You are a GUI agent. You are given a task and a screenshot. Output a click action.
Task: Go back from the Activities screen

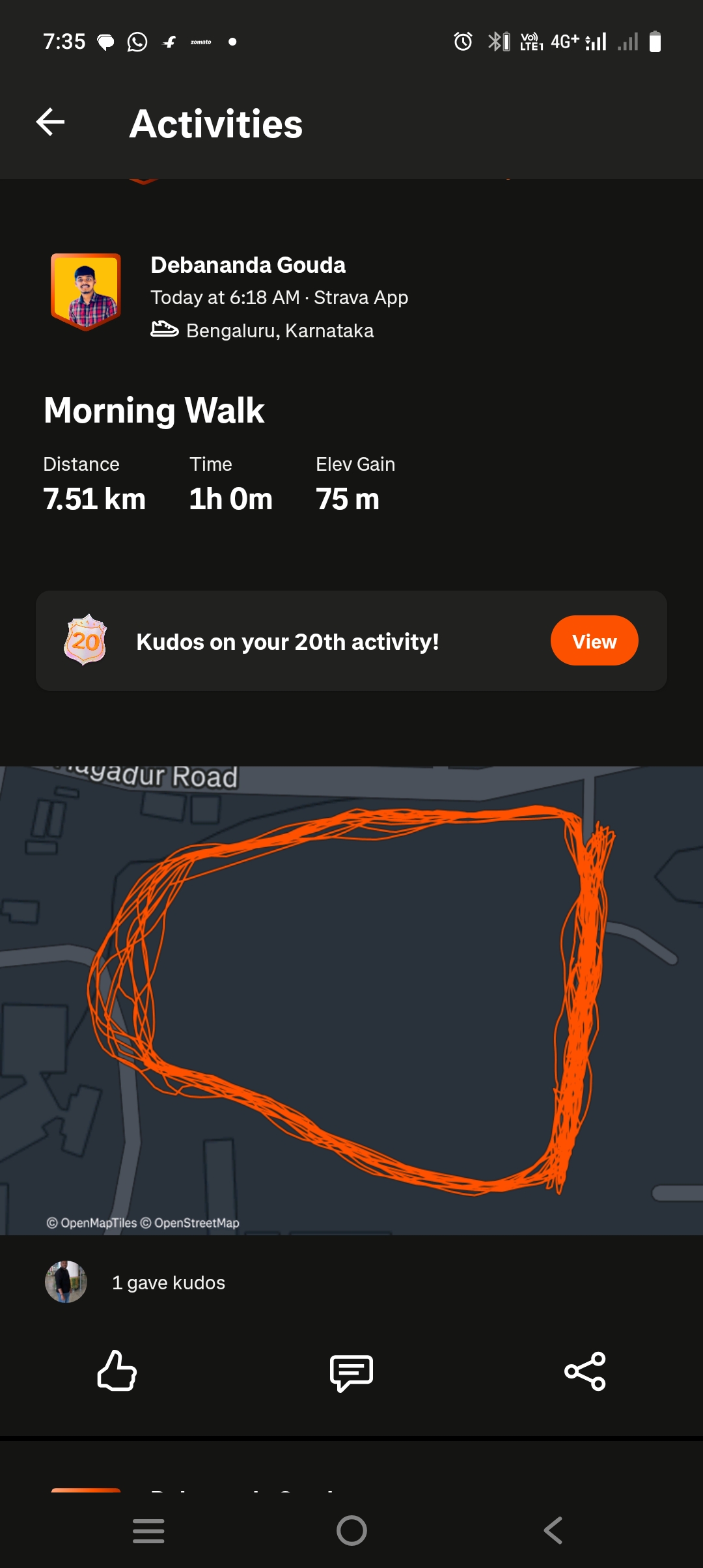point(50,122)
